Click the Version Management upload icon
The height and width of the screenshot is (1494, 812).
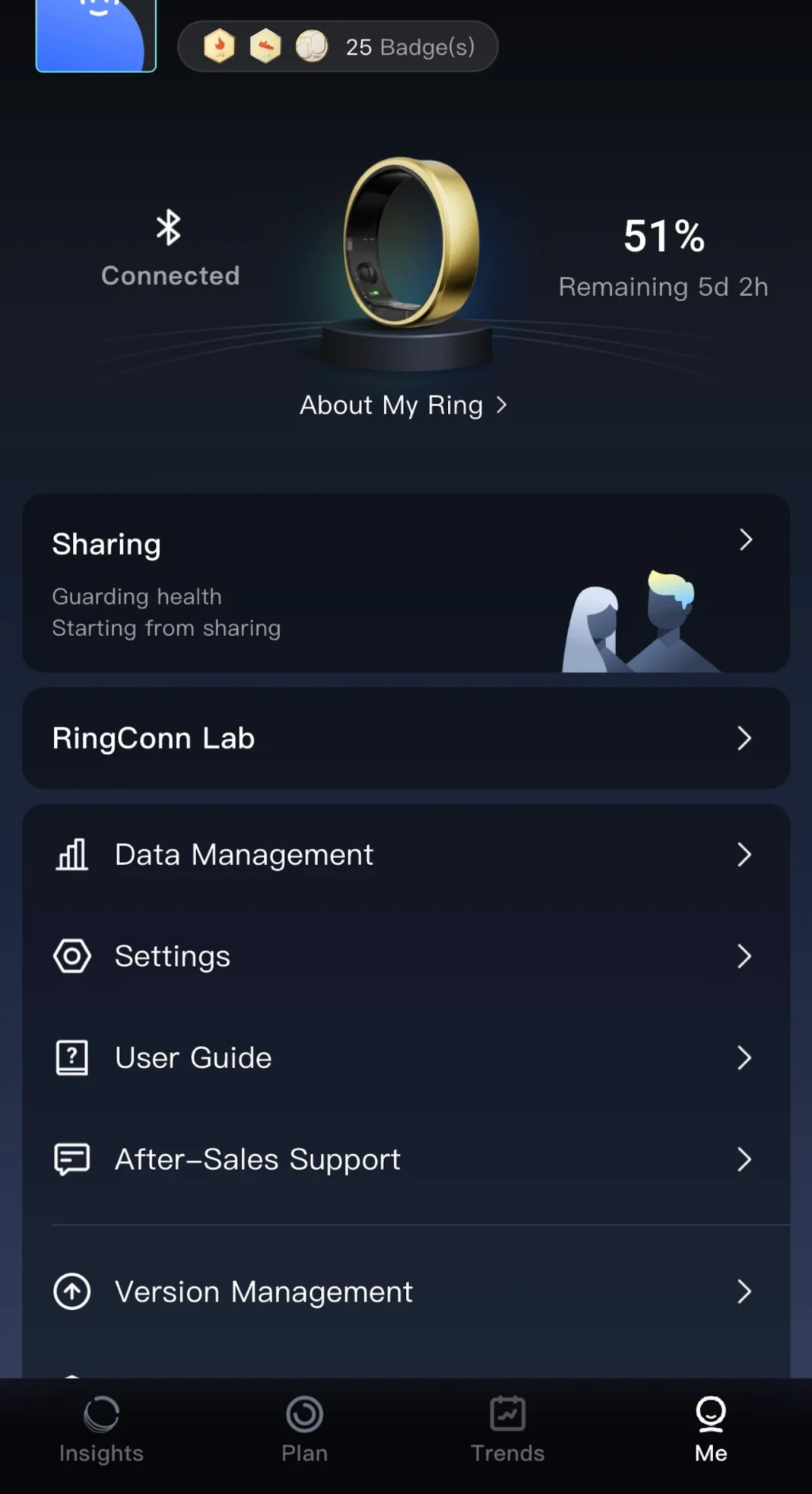click(x=71, y=1291)
